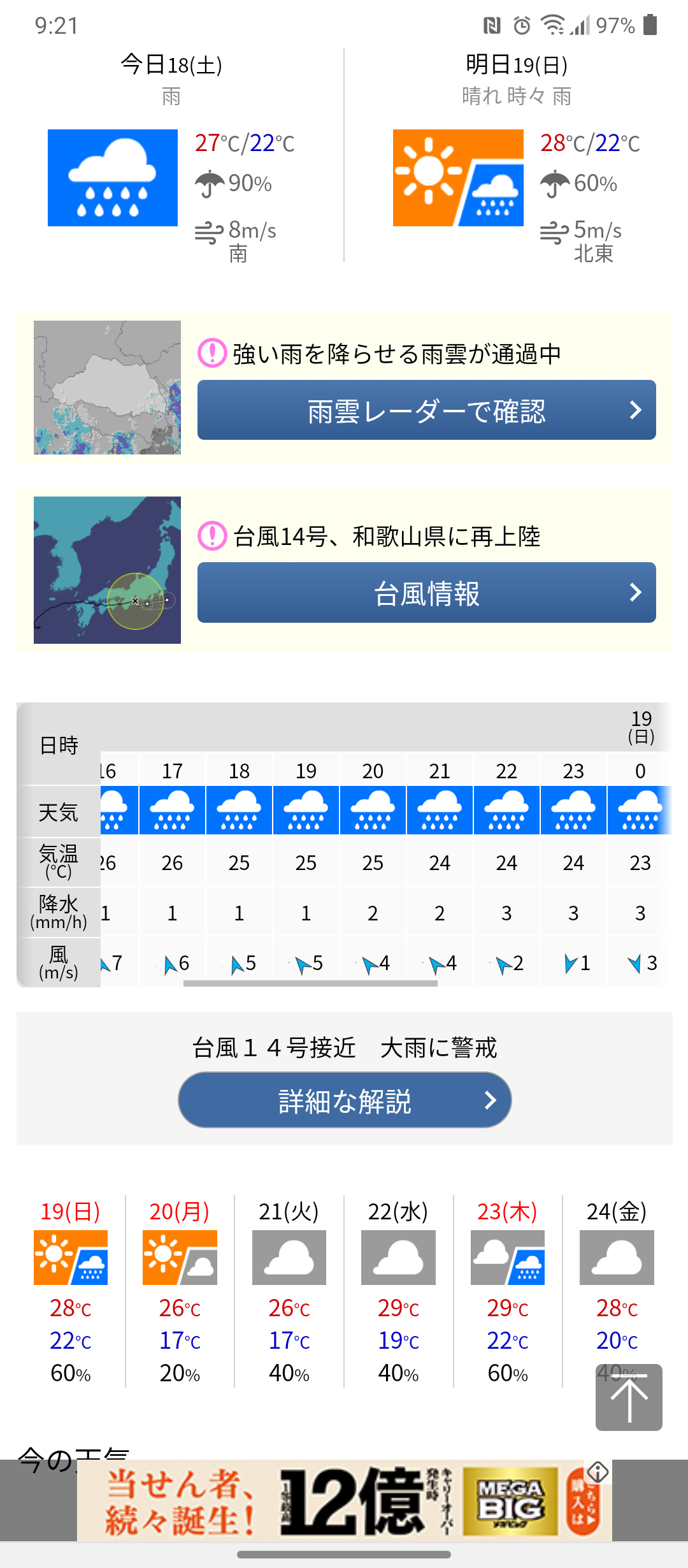Select 20(月) in the weekly forecast
688x1568 pixels.
(x=180, y=1291)
